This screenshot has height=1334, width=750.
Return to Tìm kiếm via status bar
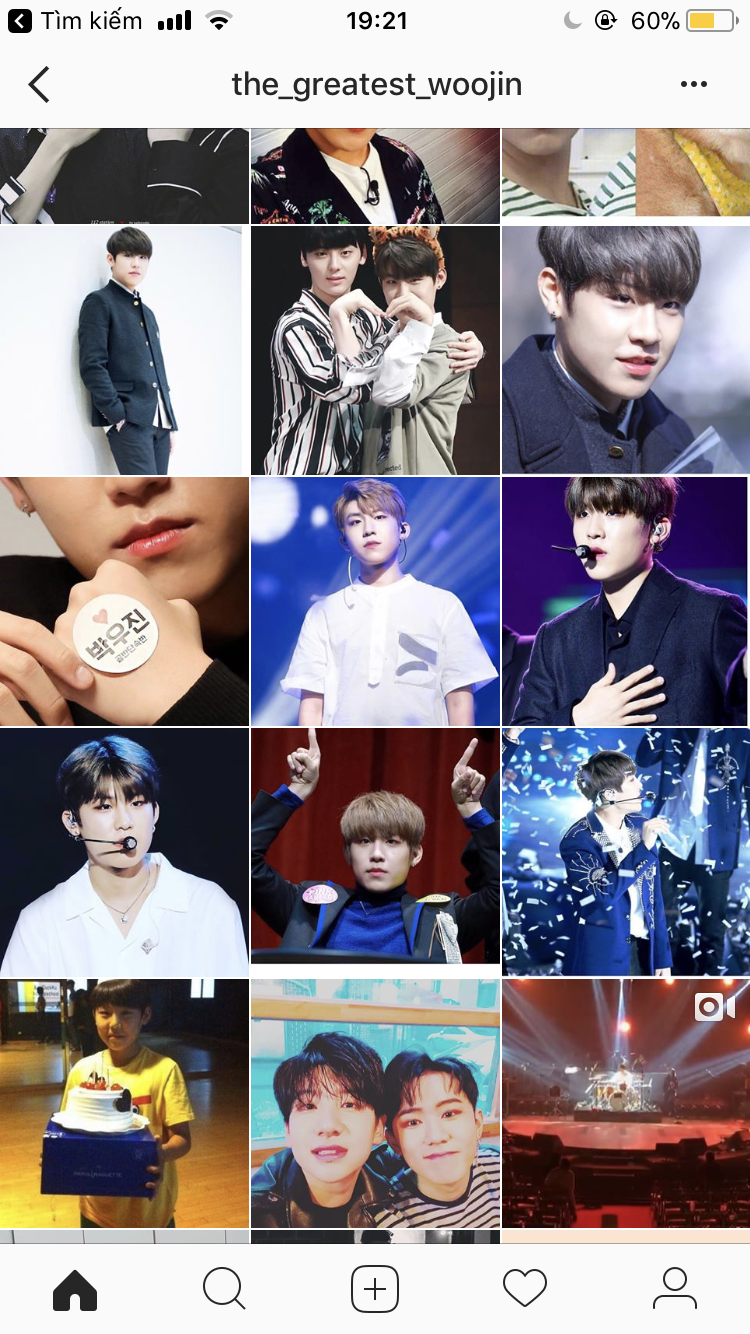coord(76,21)
